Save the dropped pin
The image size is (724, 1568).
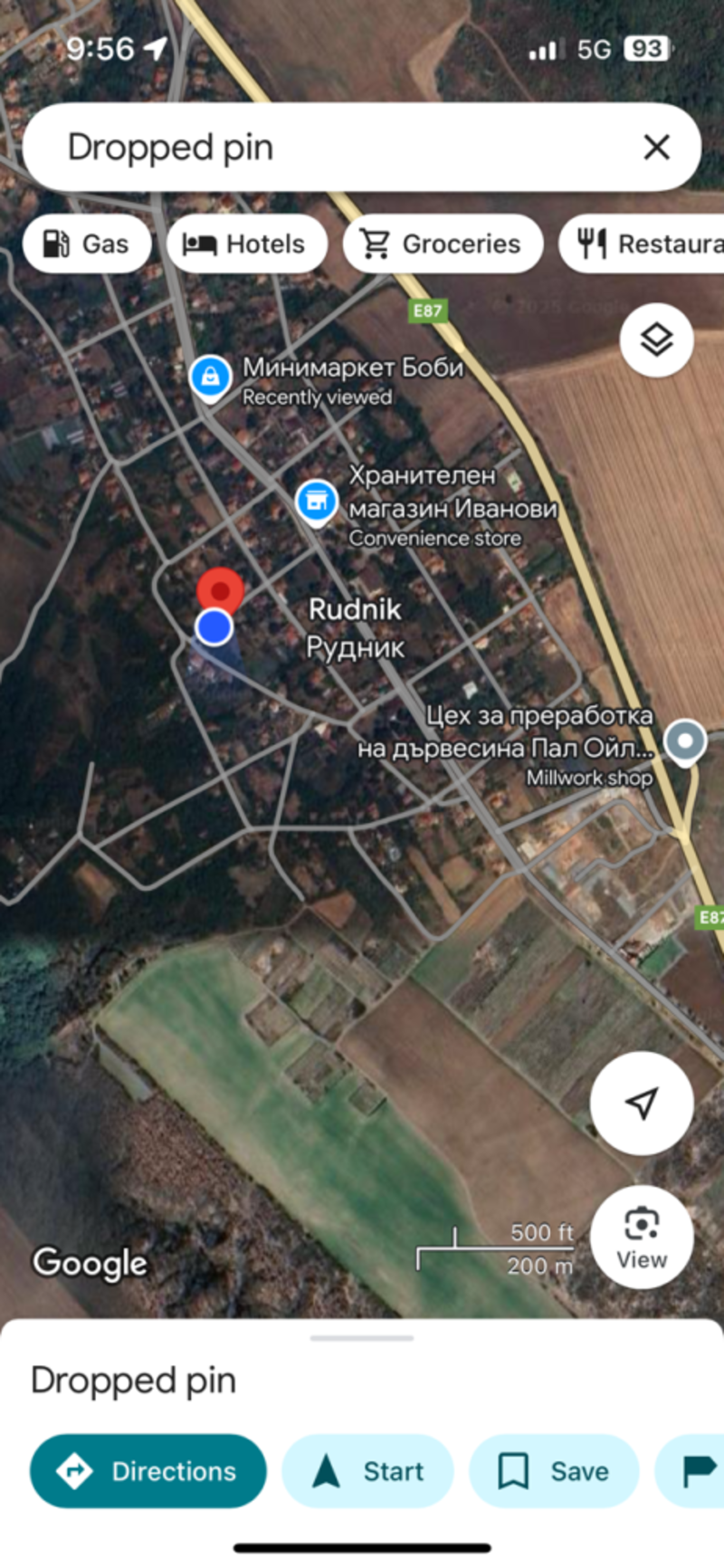tap(554, 1471)
